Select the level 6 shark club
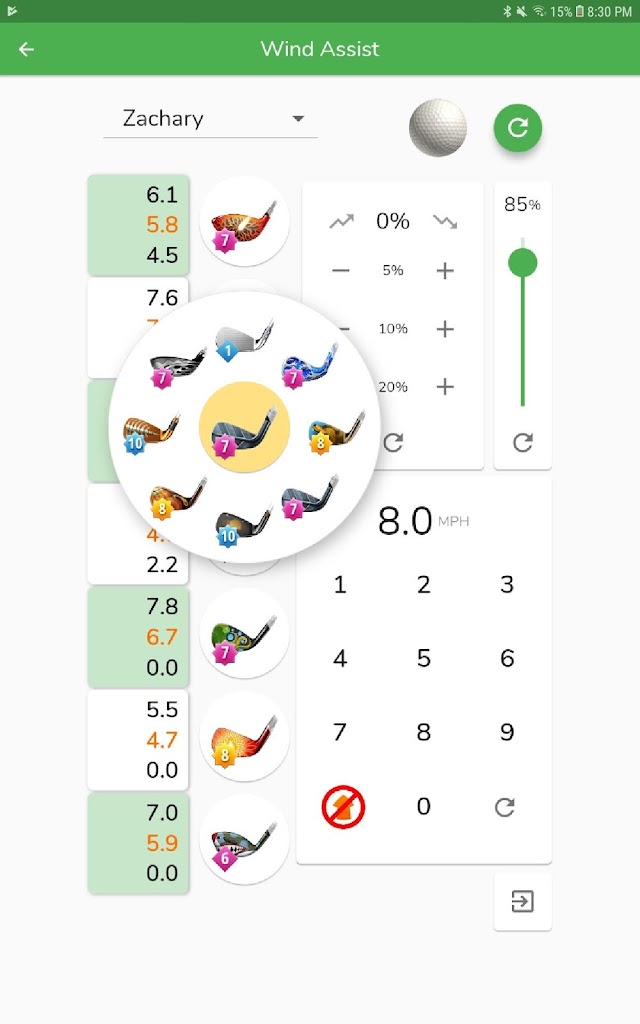Image resolution: width=640 pixels, height=1024 pixels. pyautogui.click(x=244, y=839)
